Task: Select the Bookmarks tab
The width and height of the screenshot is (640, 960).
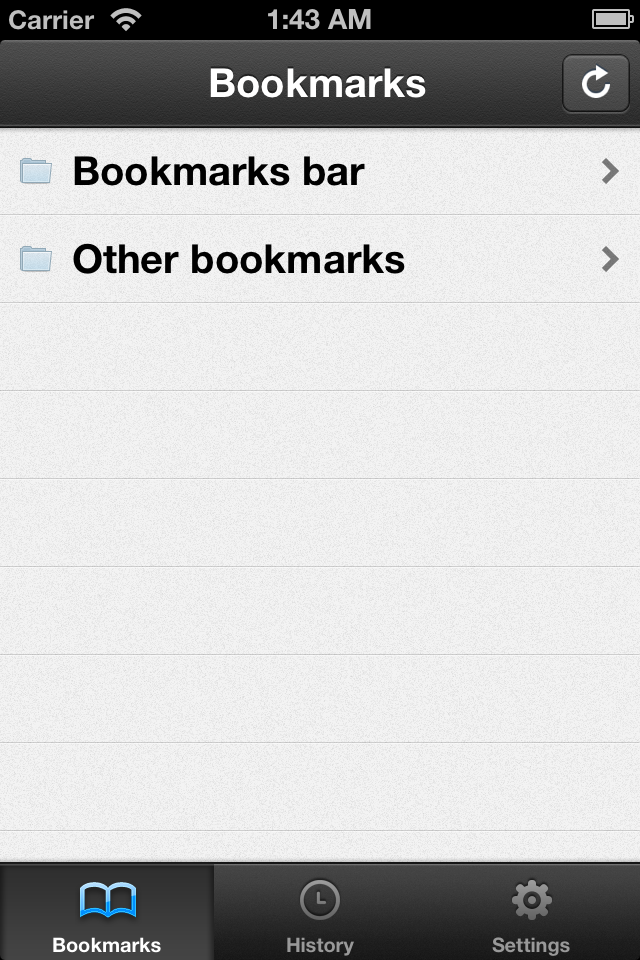Action: click(x=107, y=915)
